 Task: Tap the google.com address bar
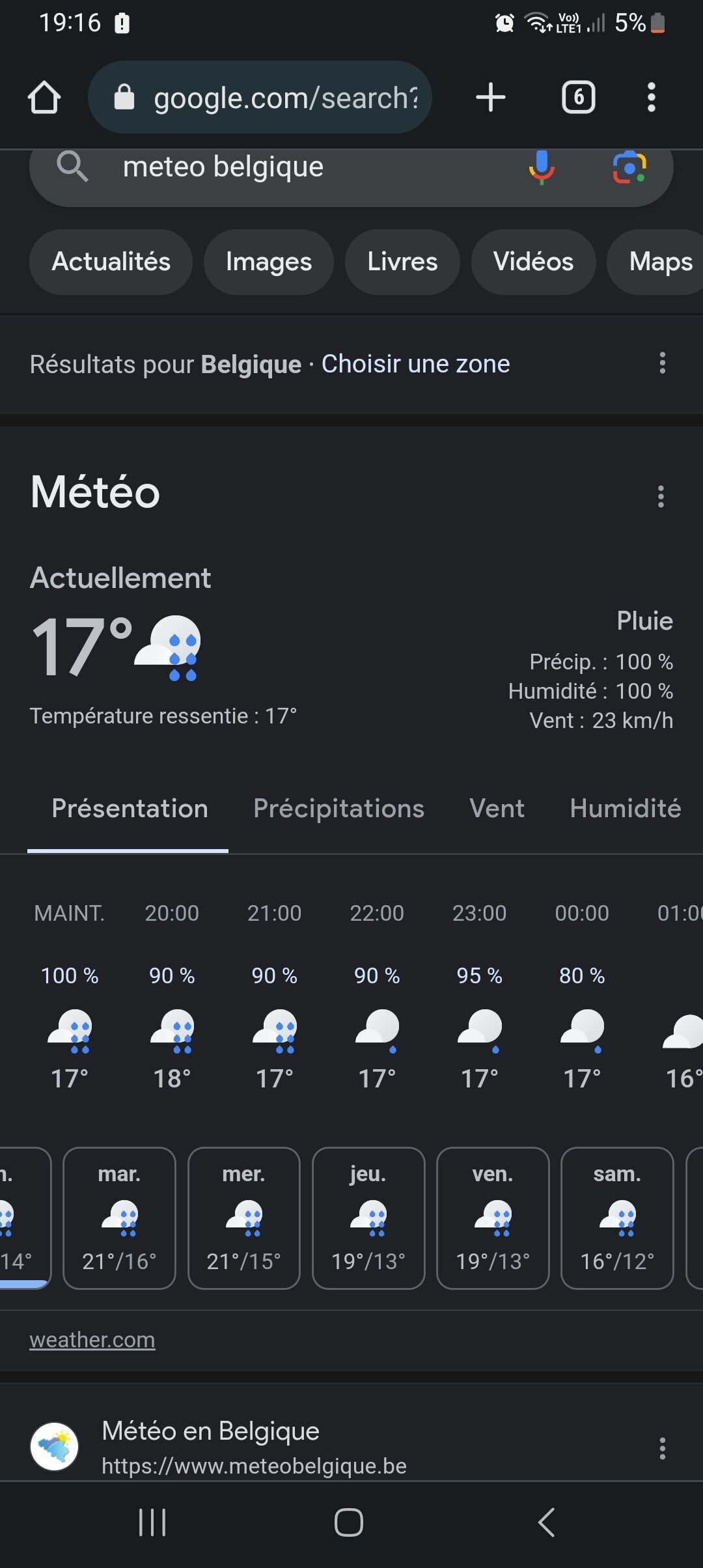pos(260,98)
